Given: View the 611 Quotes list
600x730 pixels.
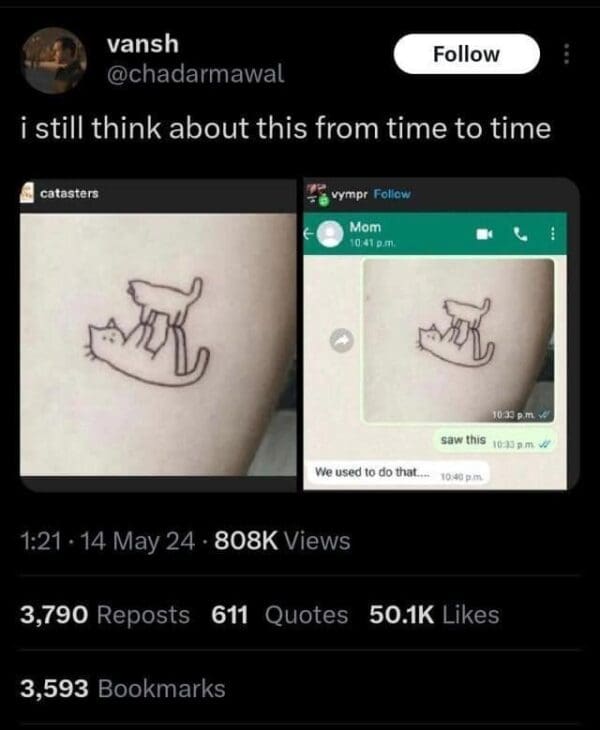Looking at the screenshot, I should coord(280,615).
